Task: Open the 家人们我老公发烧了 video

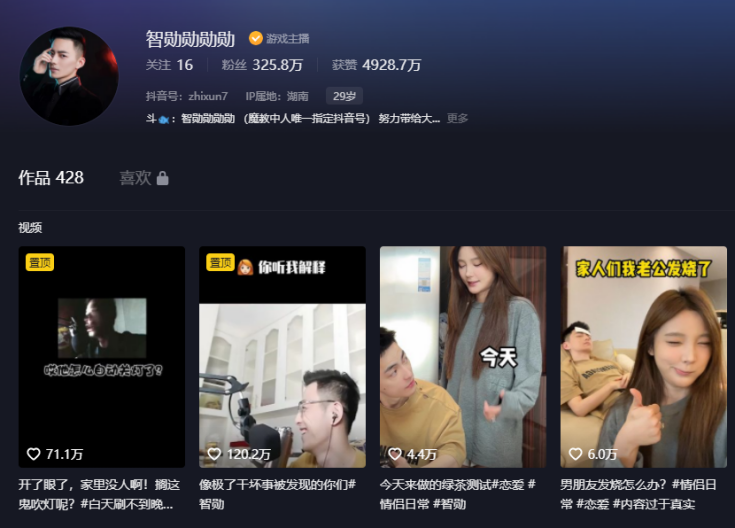Action: coord(643,356)
